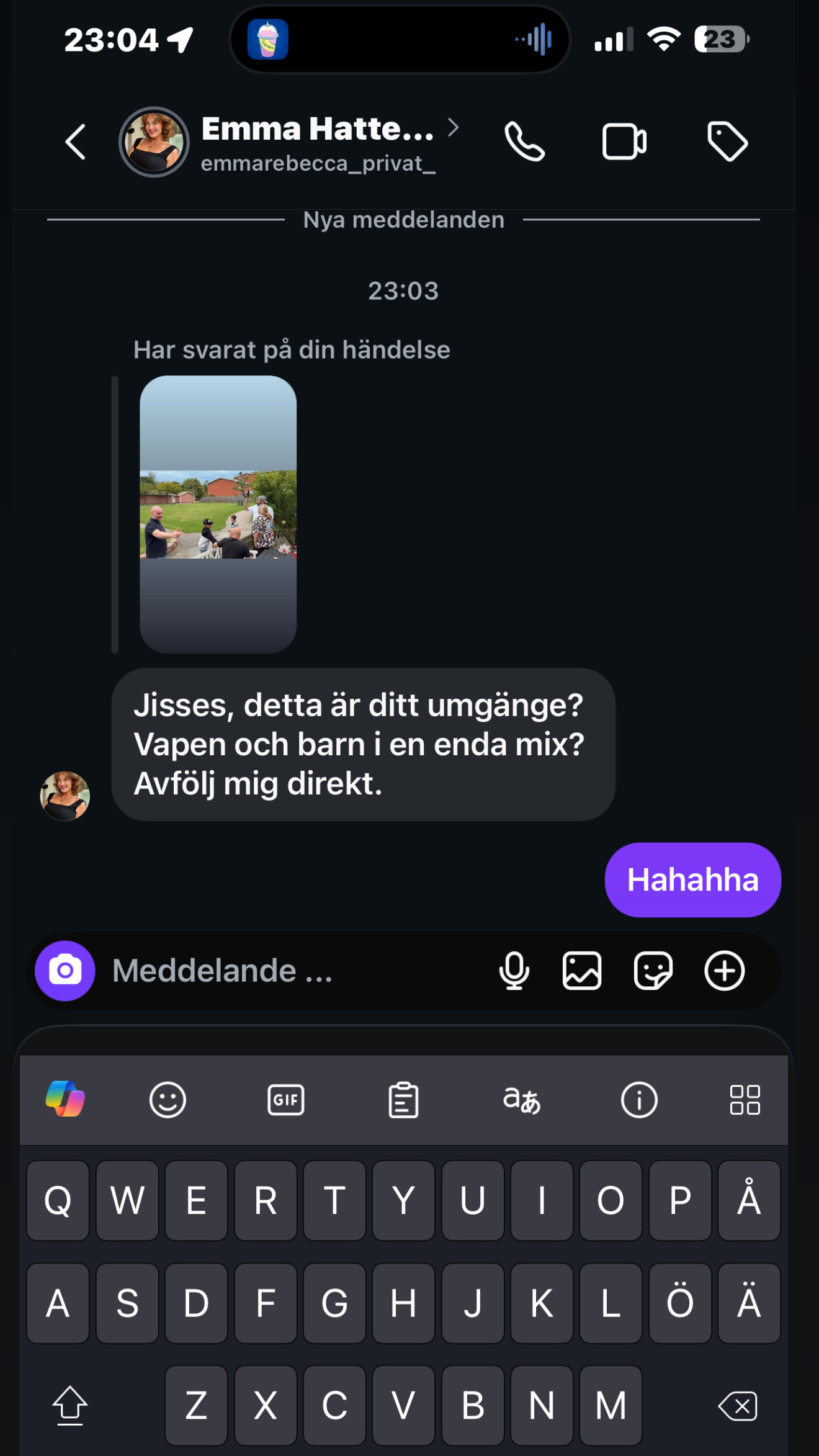The height and width of the screenshot is (1456, 819).
Task: Tap the keyboard backspace key
Action: (x=738, y=1405)
